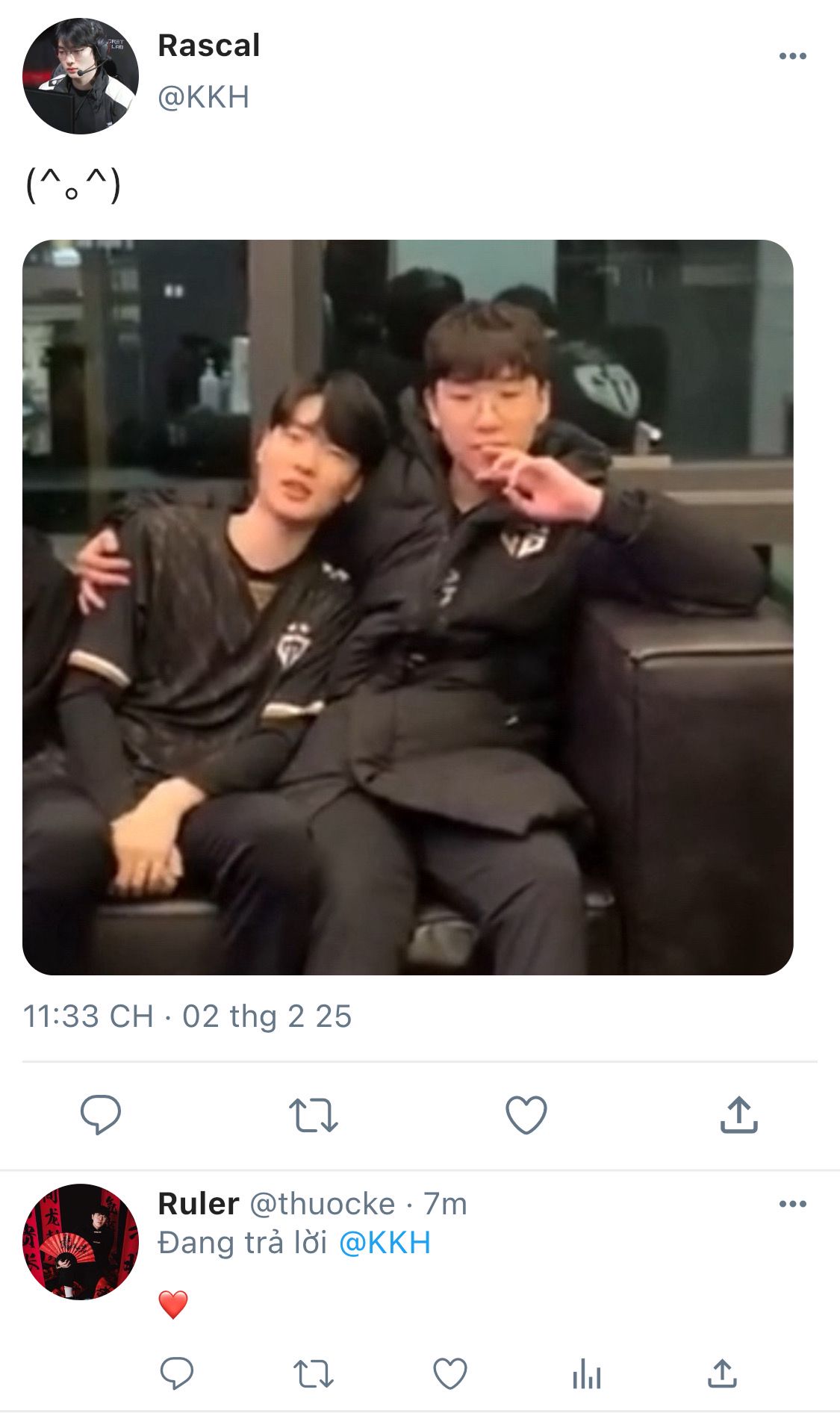Open the photo attached to Rascal's tweet
Viewport: 840px width, 1413px height.
tap(408, 607)
